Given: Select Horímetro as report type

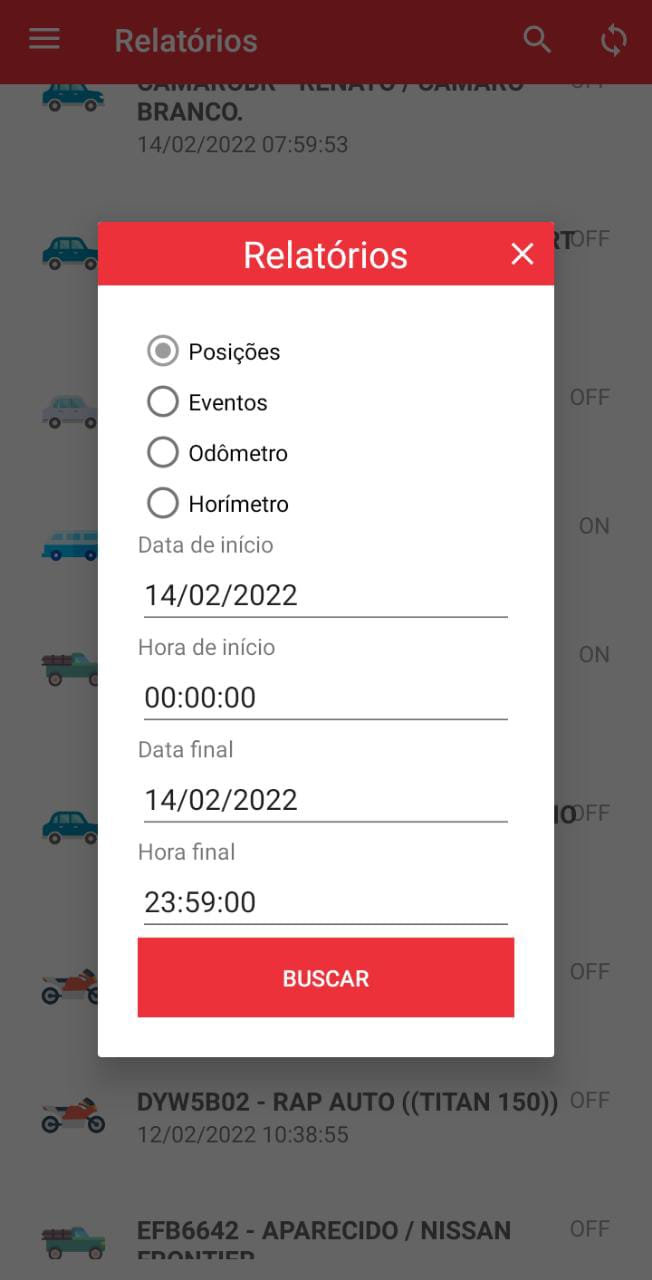Looking at the screenshot, I should click(163, 503).
